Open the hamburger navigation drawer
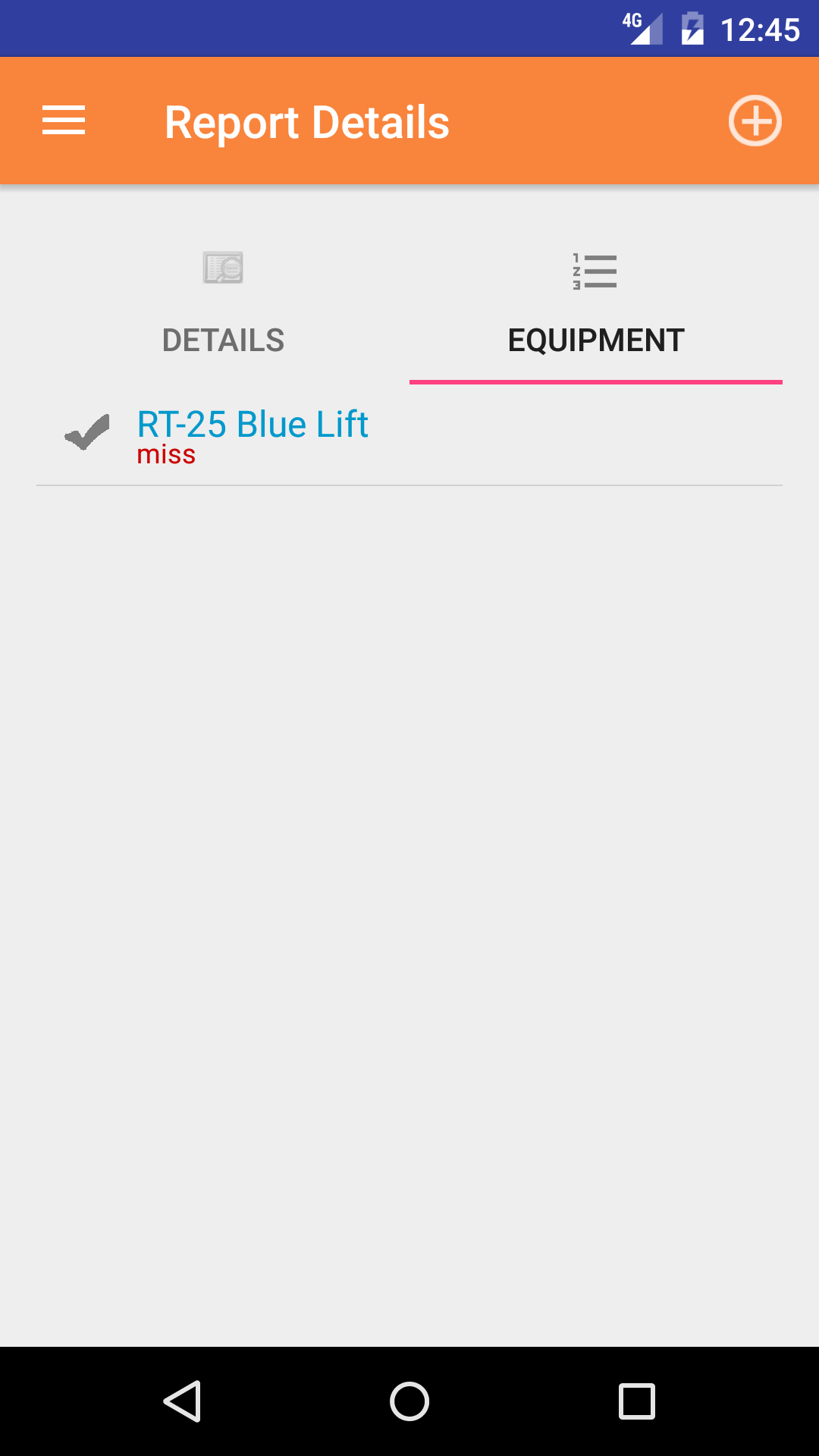819x1456 pixels. (x=64, y=121)
